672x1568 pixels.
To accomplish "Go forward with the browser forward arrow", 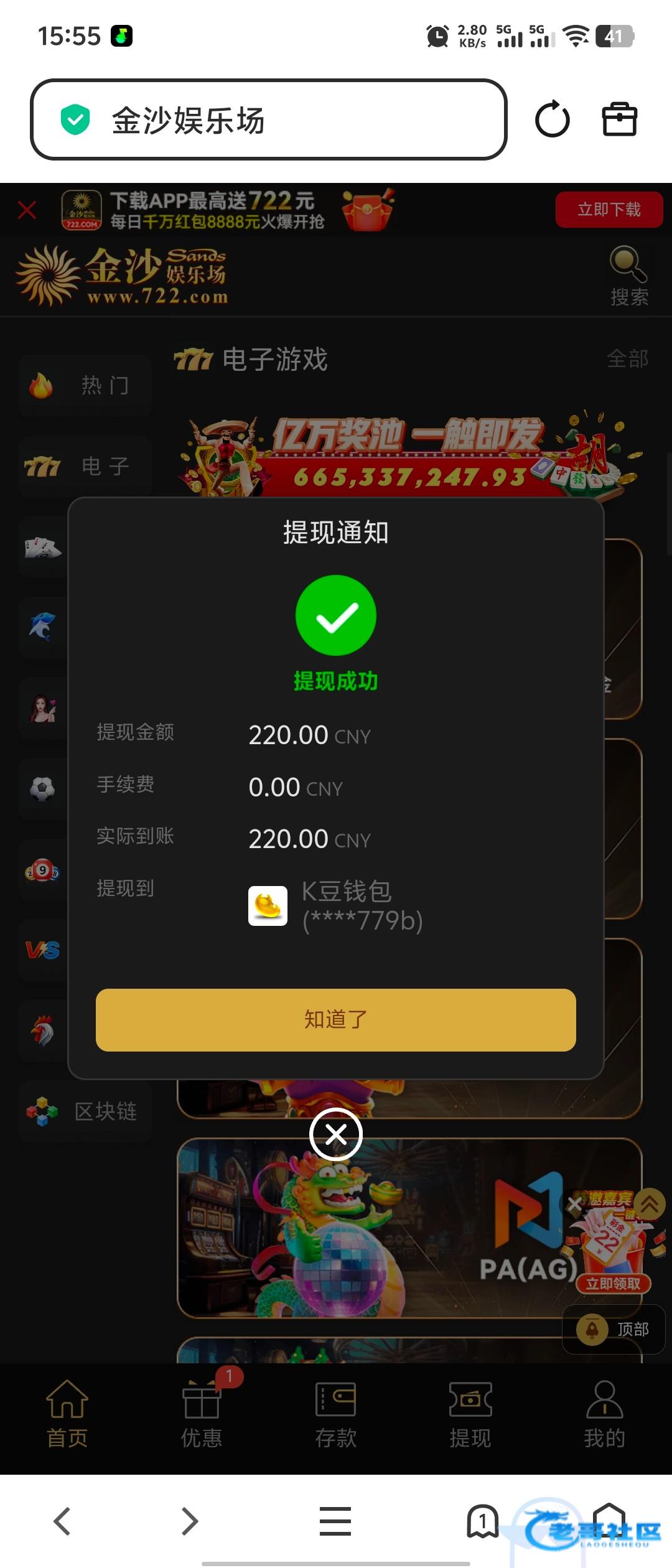I will (x=190, y=1521).
